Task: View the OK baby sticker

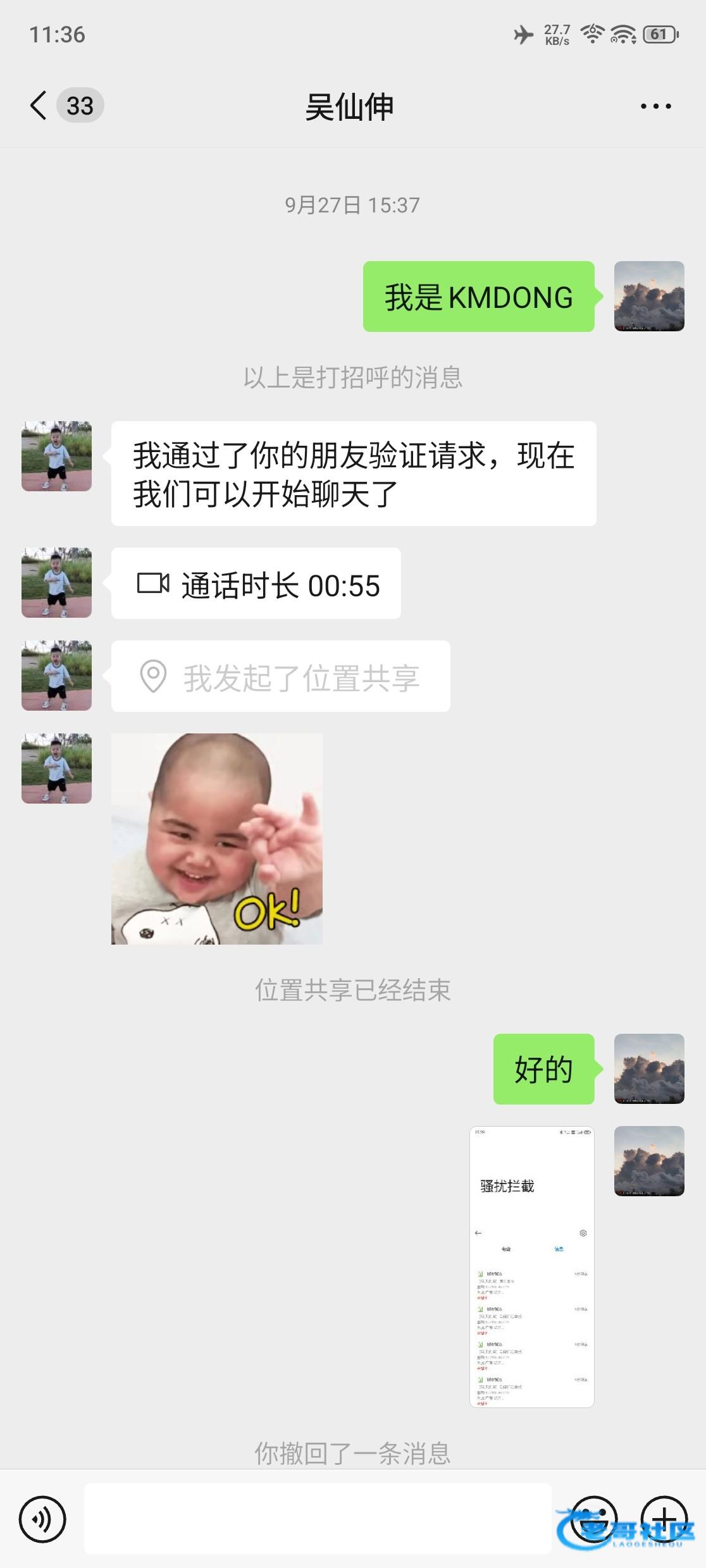Action: (x=217, y=839)
